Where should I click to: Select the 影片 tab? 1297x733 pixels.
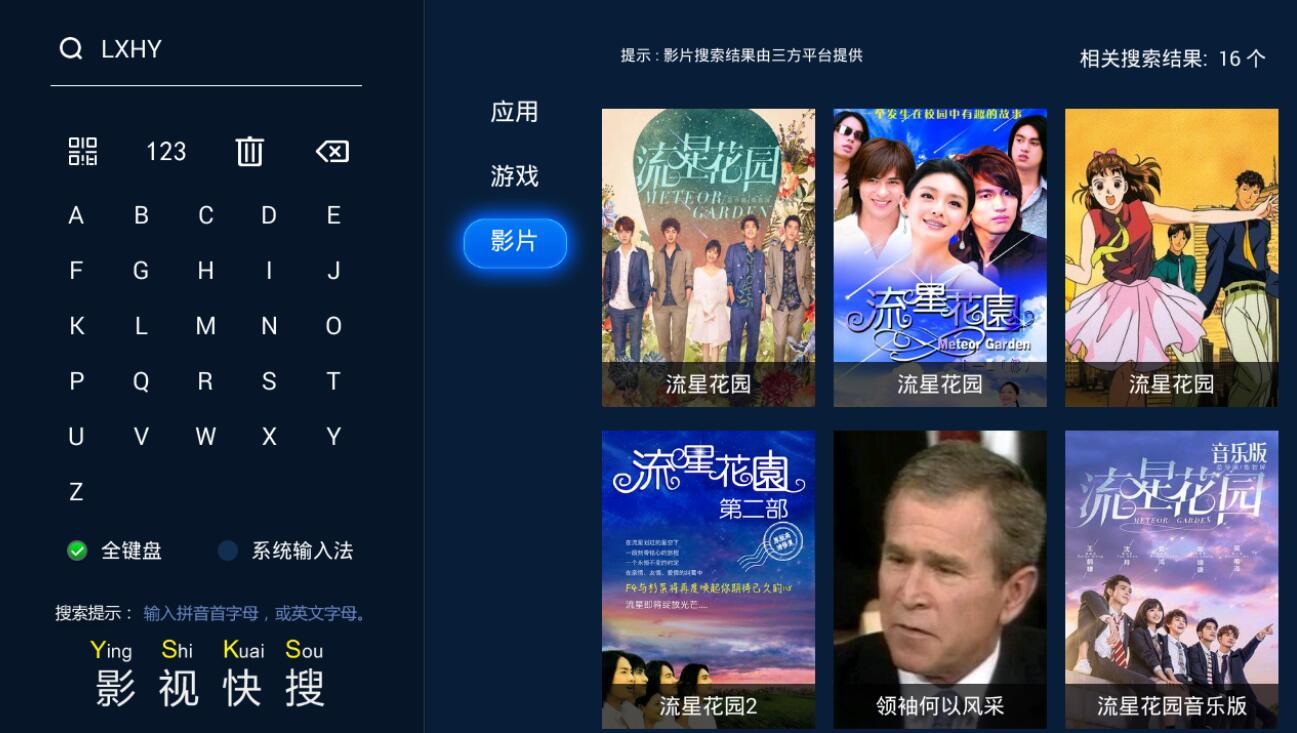click(x=514, y=242)
